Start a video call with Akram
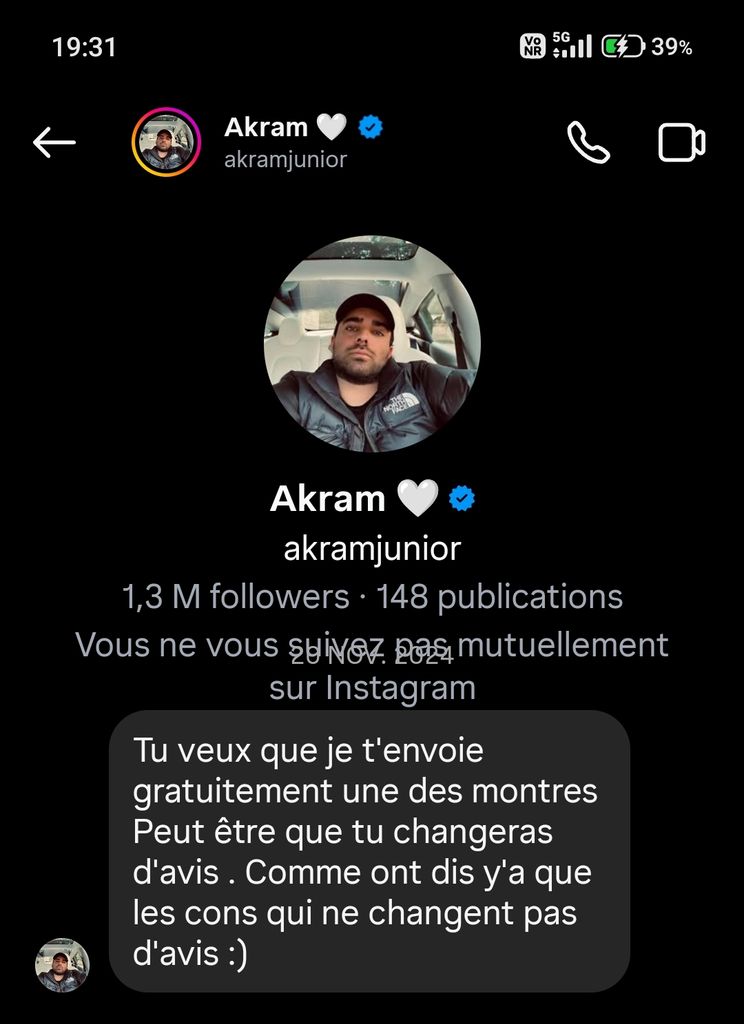 point(681,142)
